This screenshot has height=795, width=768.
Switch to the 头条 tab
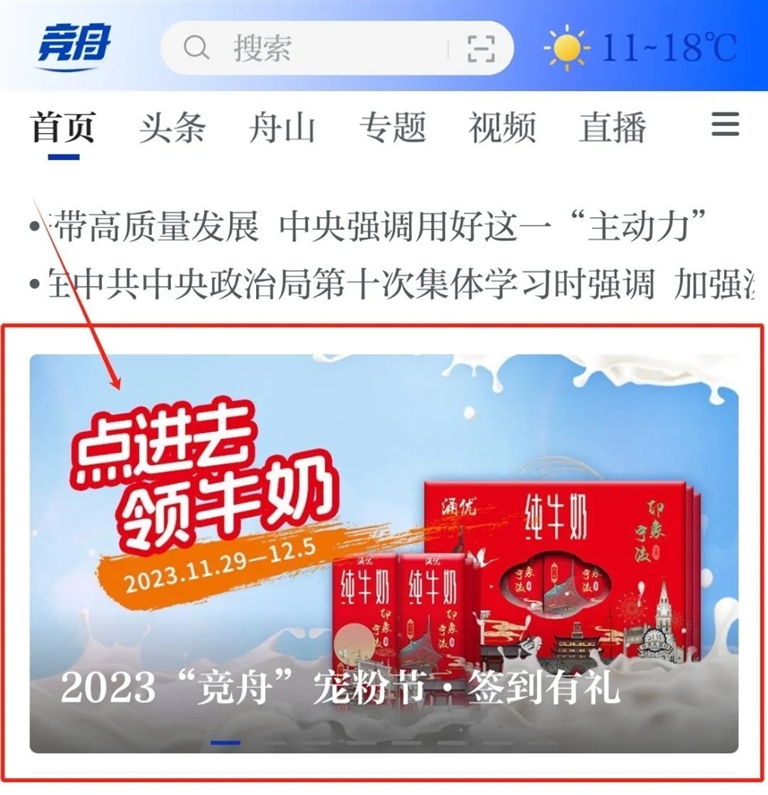[172, 128]
